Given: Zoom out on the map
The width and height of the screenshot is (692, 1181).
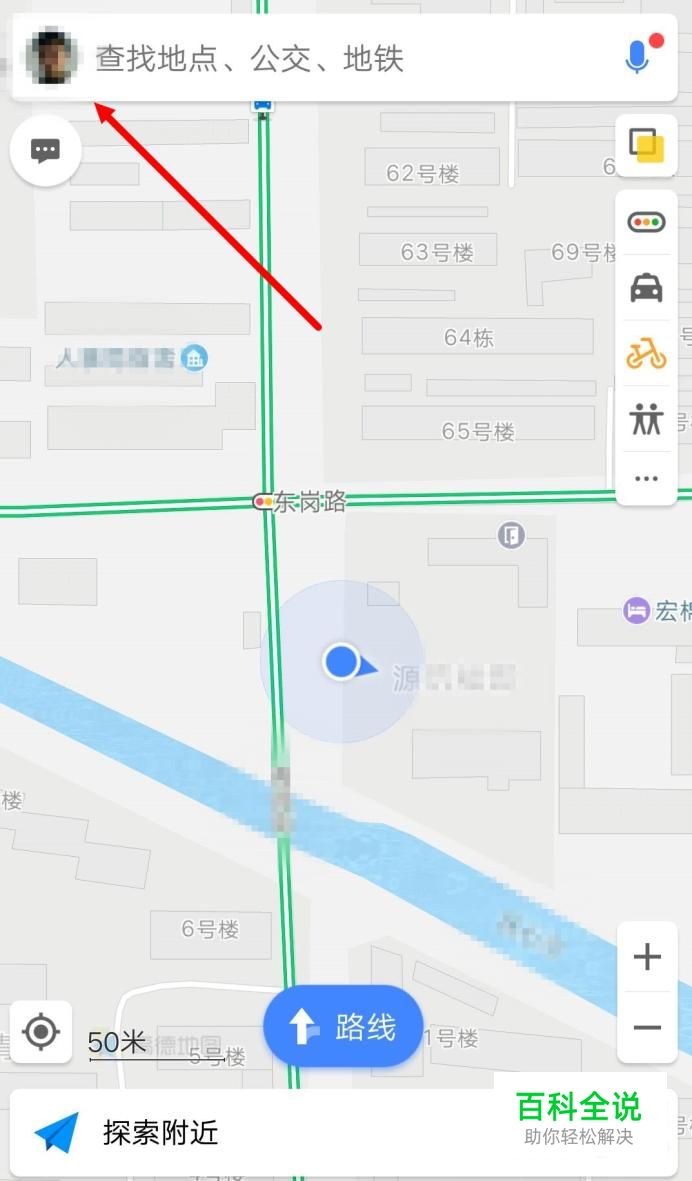Looking at the screenshot, I should point(647,1028).
